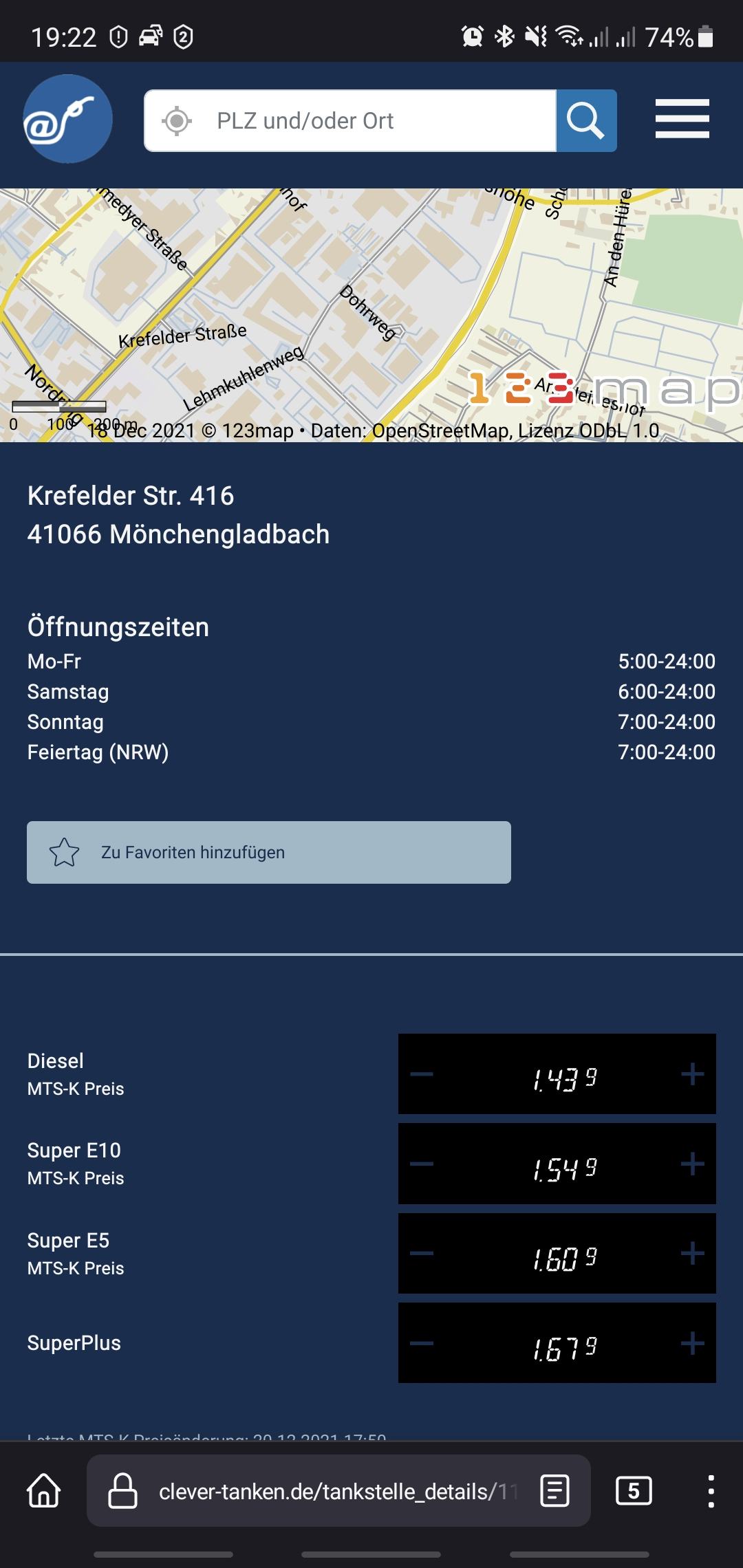
Task: Enable reader mode in address bar
Action: pyautogui.click(x=554, y=1491)
